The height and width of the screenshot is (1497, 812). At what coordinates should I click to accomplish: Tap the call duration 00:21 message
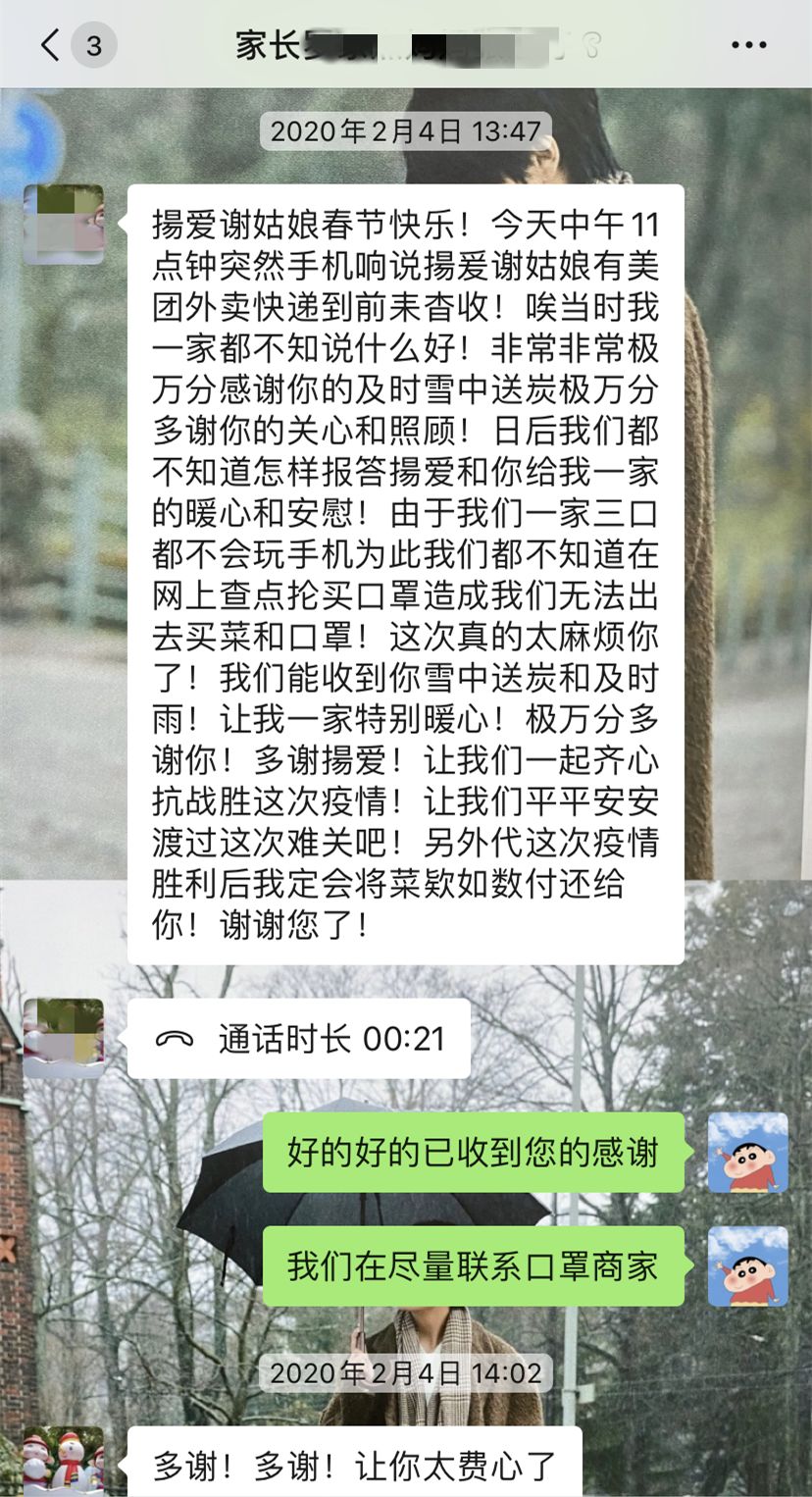pyautogui.click(x=299, y=1040)
